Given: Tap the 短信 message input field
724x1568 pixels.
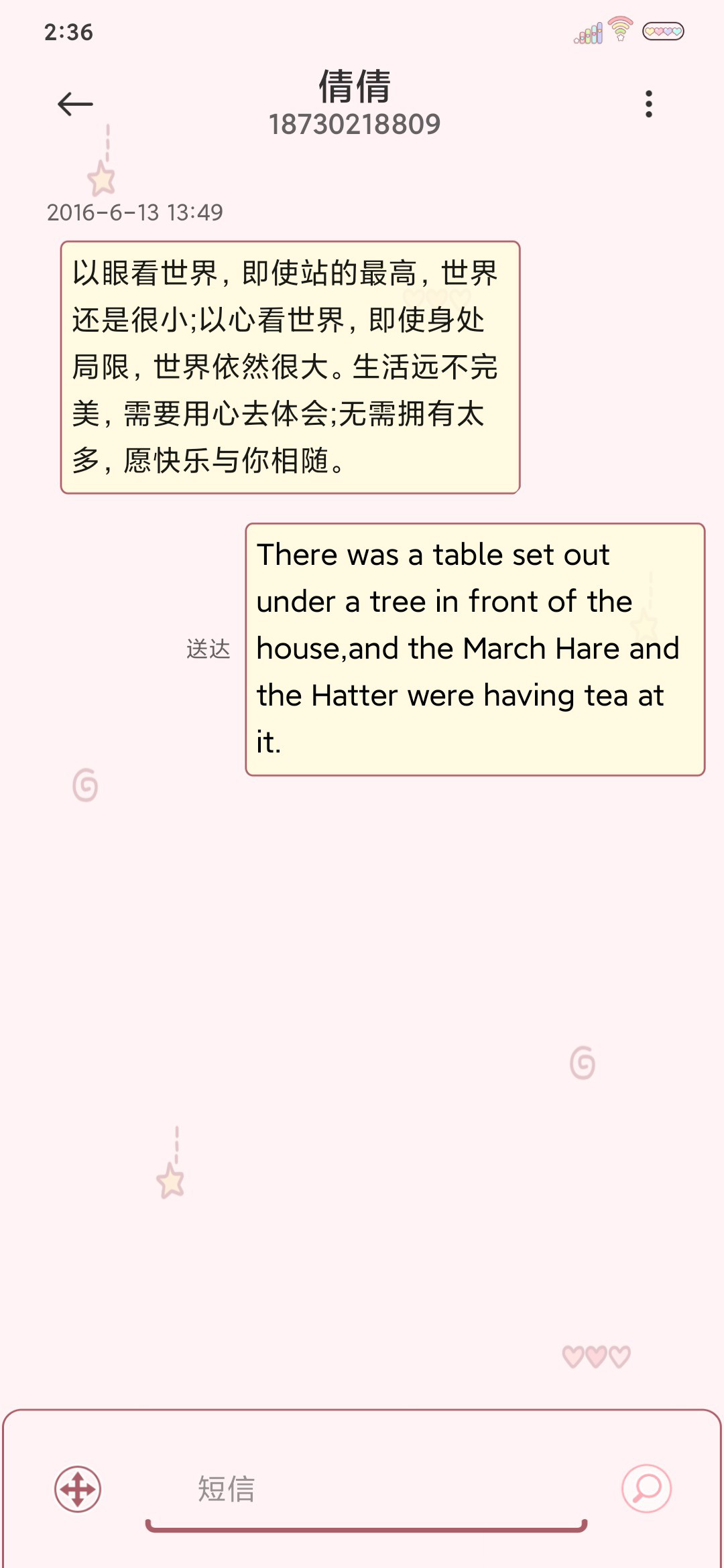Looking at the screenshot, I should [x=366, y=1490].
